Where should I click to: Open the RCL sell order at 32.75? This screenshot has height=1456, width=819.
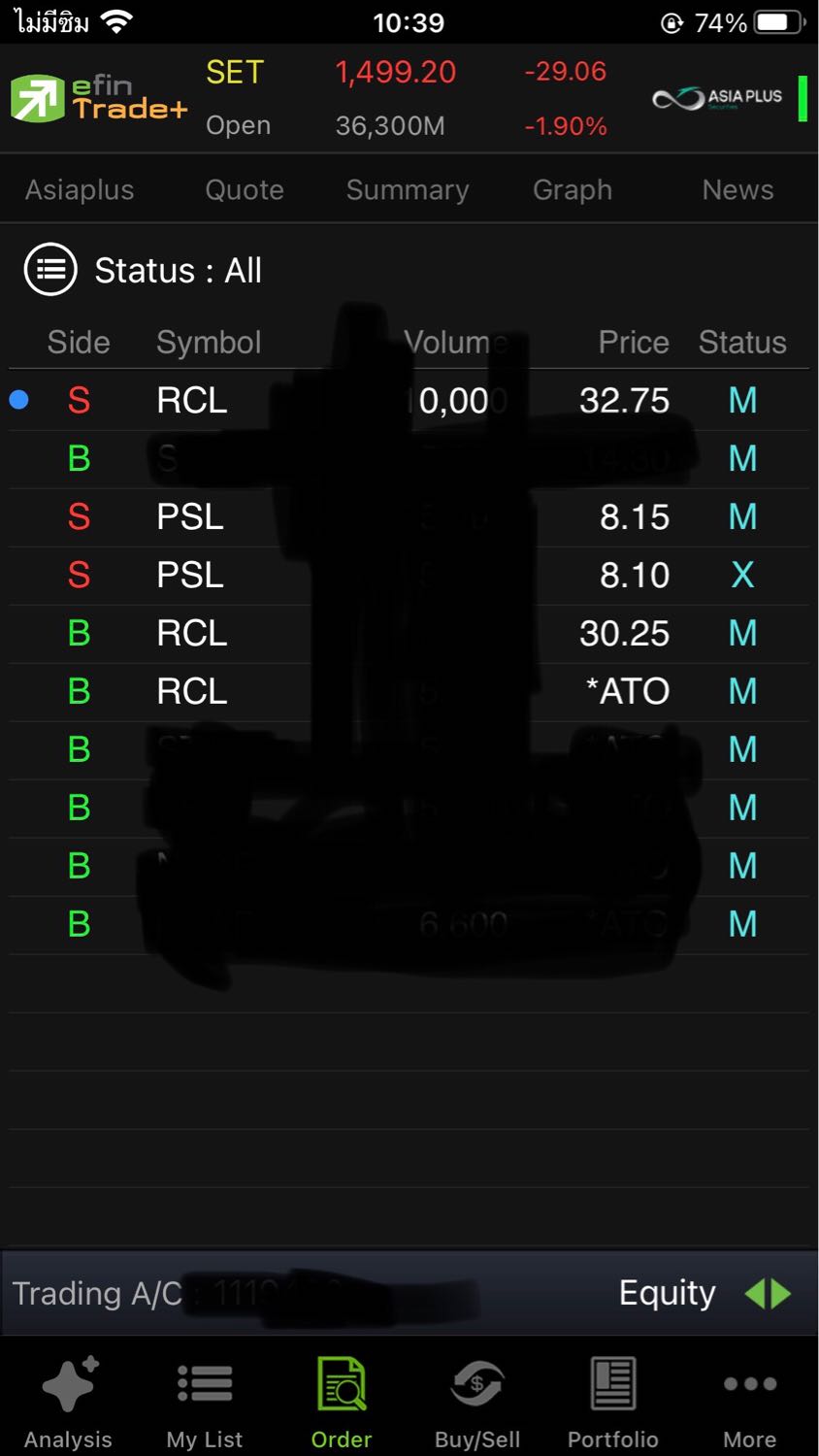coord(408,401)
